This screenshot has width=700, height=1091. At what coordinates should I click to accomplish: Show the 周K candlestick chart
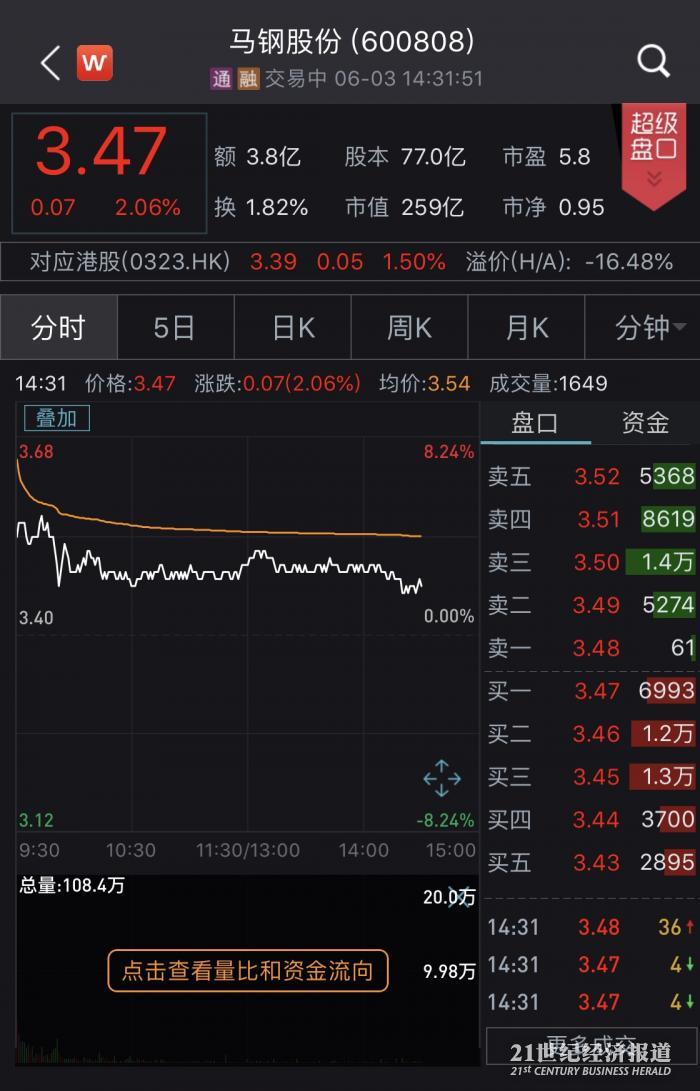409,328
